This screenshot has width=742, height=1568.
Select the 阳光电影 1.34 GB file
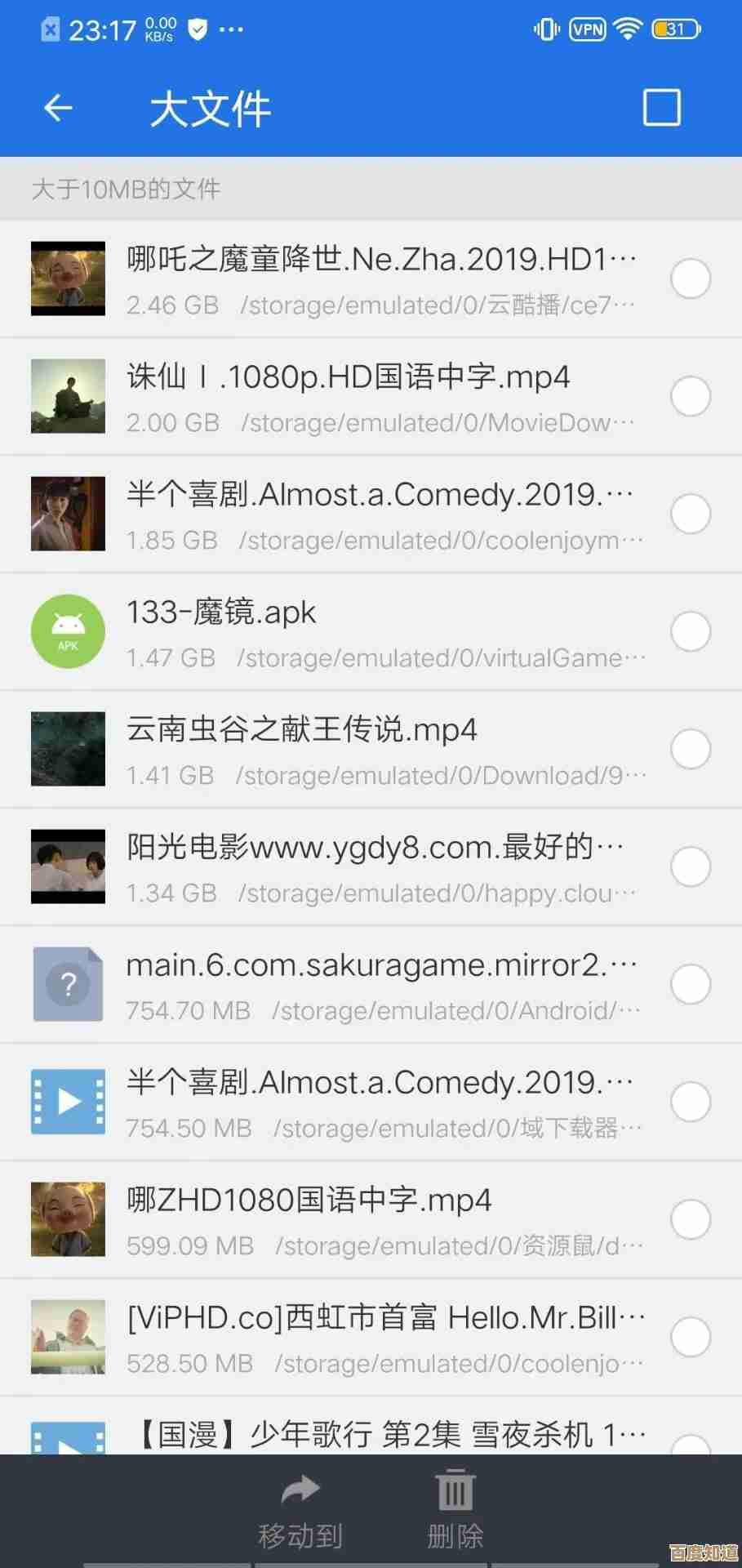point(691,866)
